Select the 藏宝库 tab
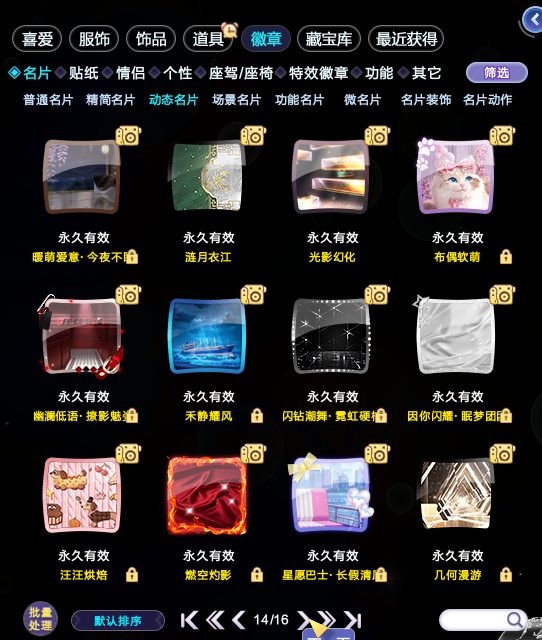The height and width of the screenshot is (640, 542). [329, 39]
